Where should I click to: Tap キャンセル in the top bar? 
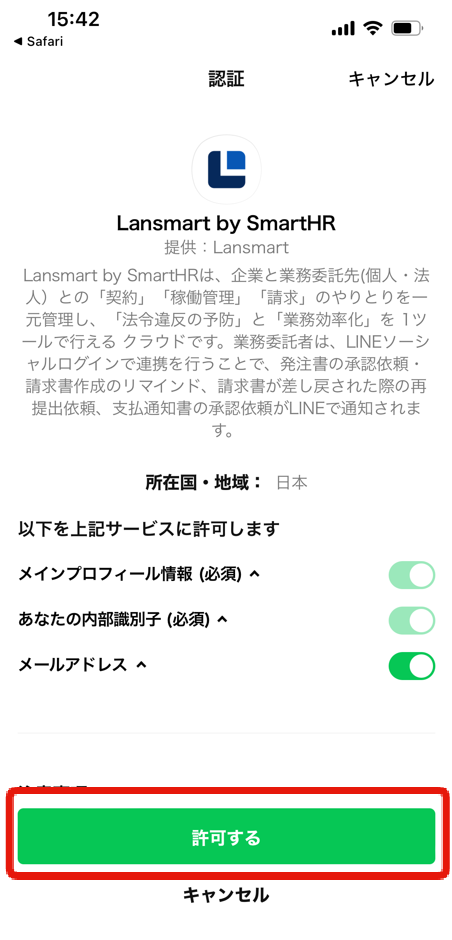(x=391, y=79)
